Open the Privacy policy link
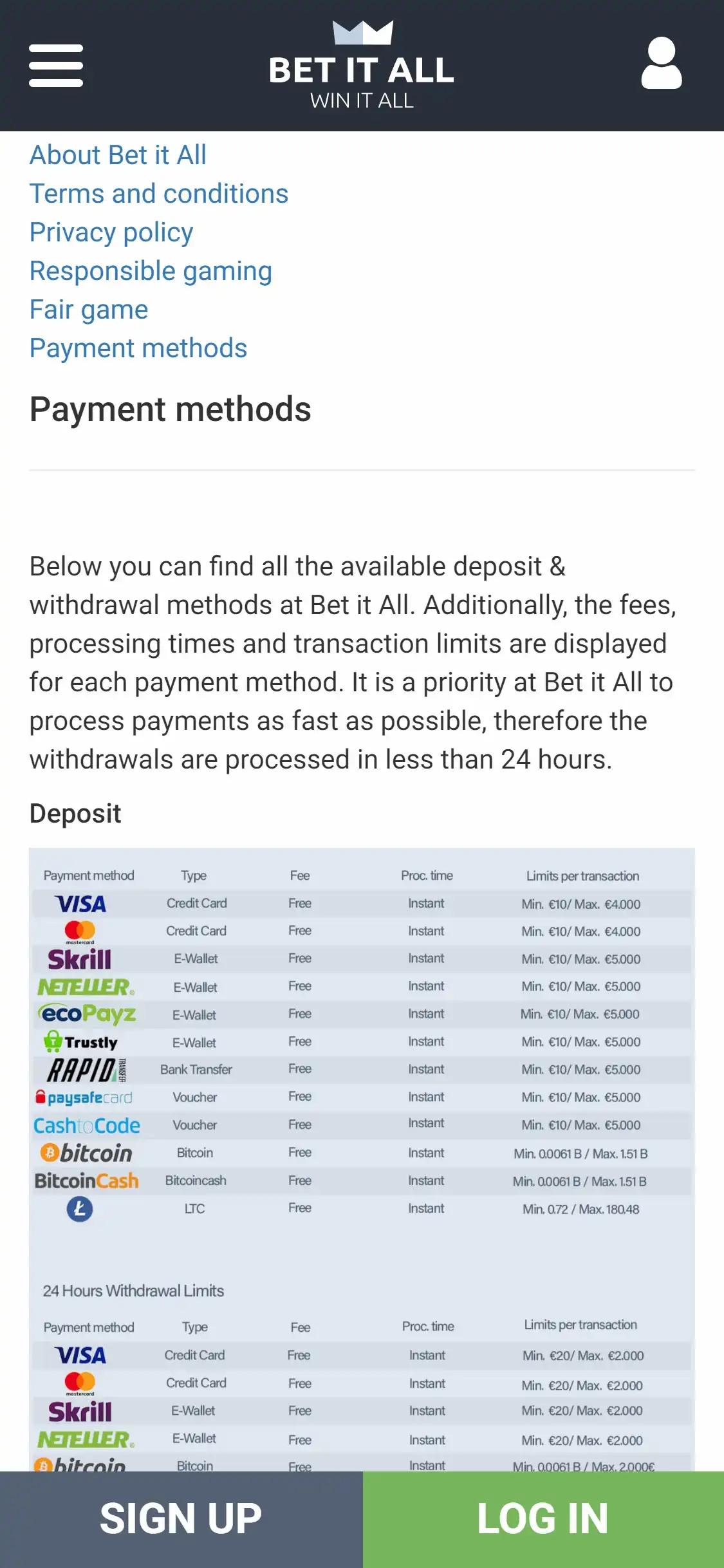This screenshot has height=1568, width=724. pos(111,232)
